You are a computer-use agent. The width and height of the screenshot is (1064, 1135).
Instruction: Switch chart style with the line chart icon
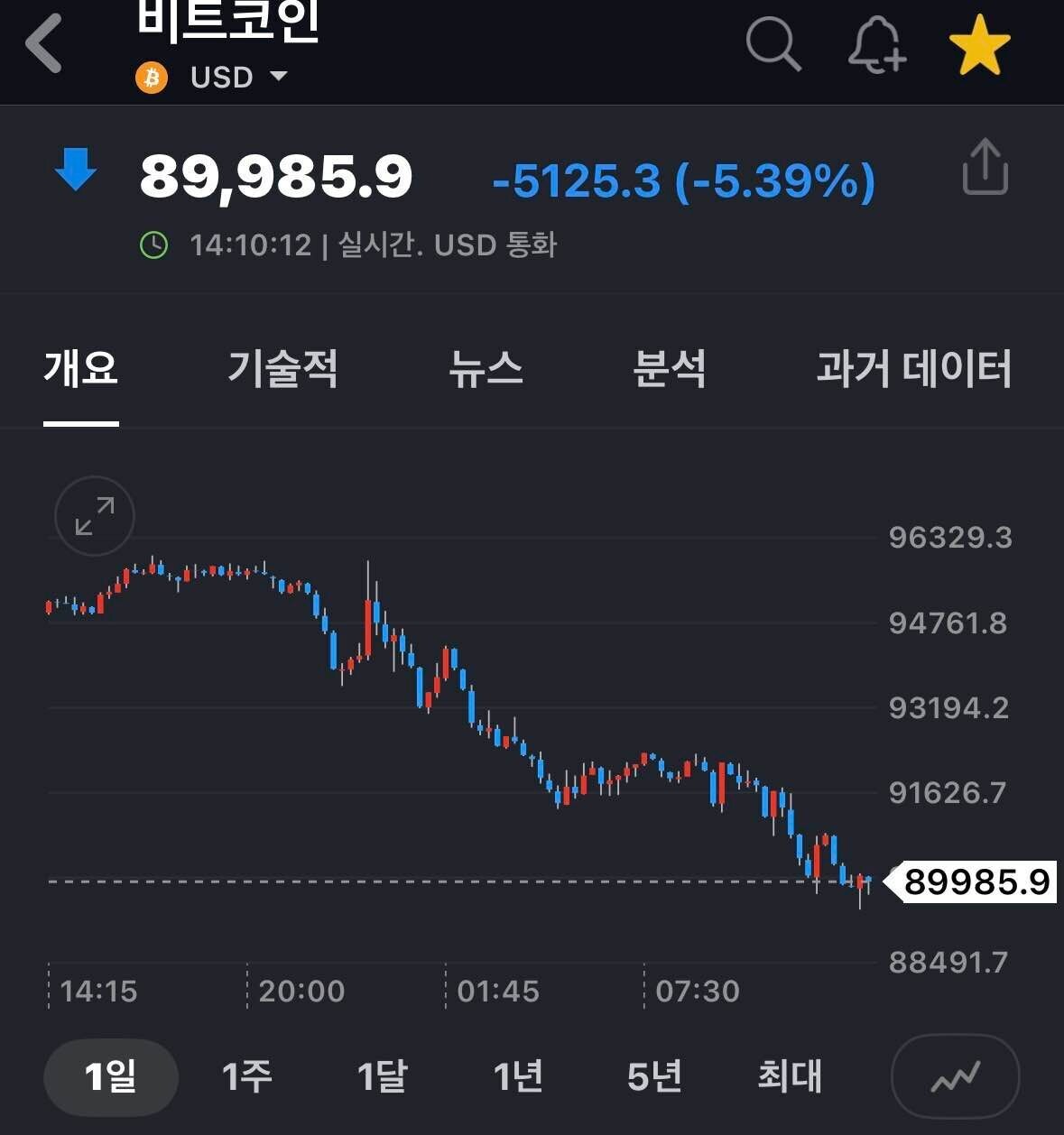(956, 1076)
